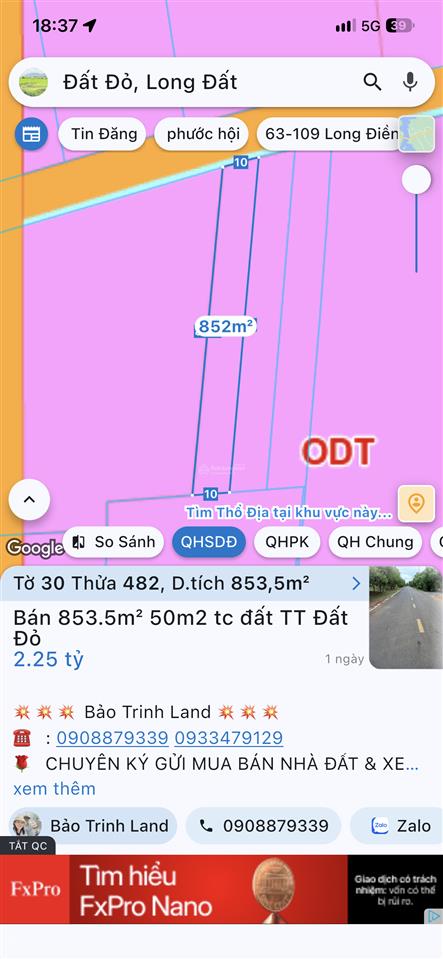
Task: Start voice search with the microphone
Action: 410,82
